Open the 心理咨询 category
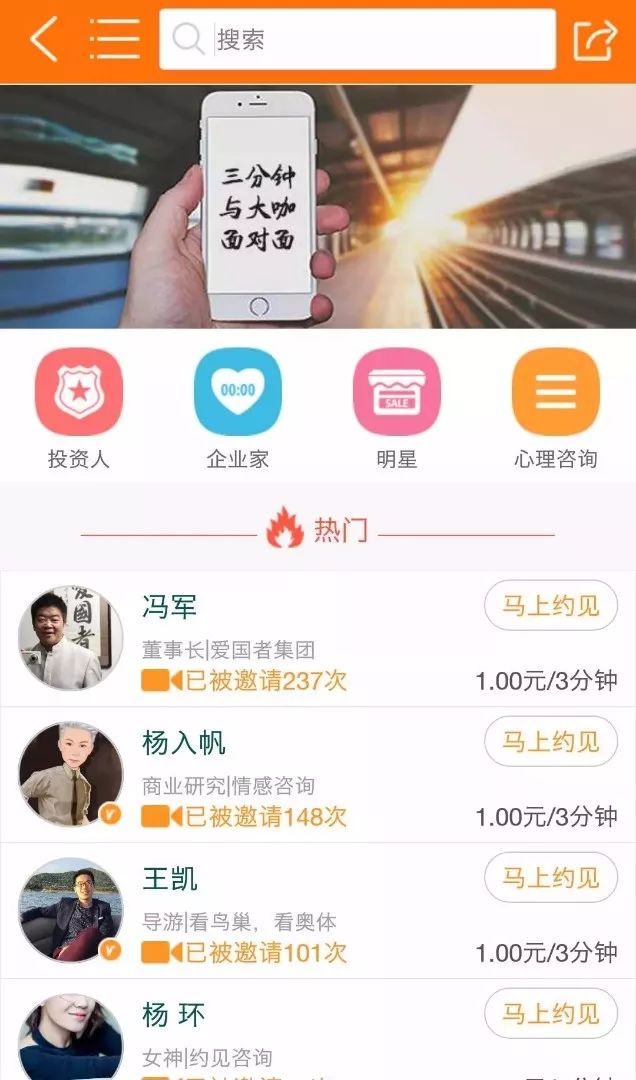 click(556, 408)
